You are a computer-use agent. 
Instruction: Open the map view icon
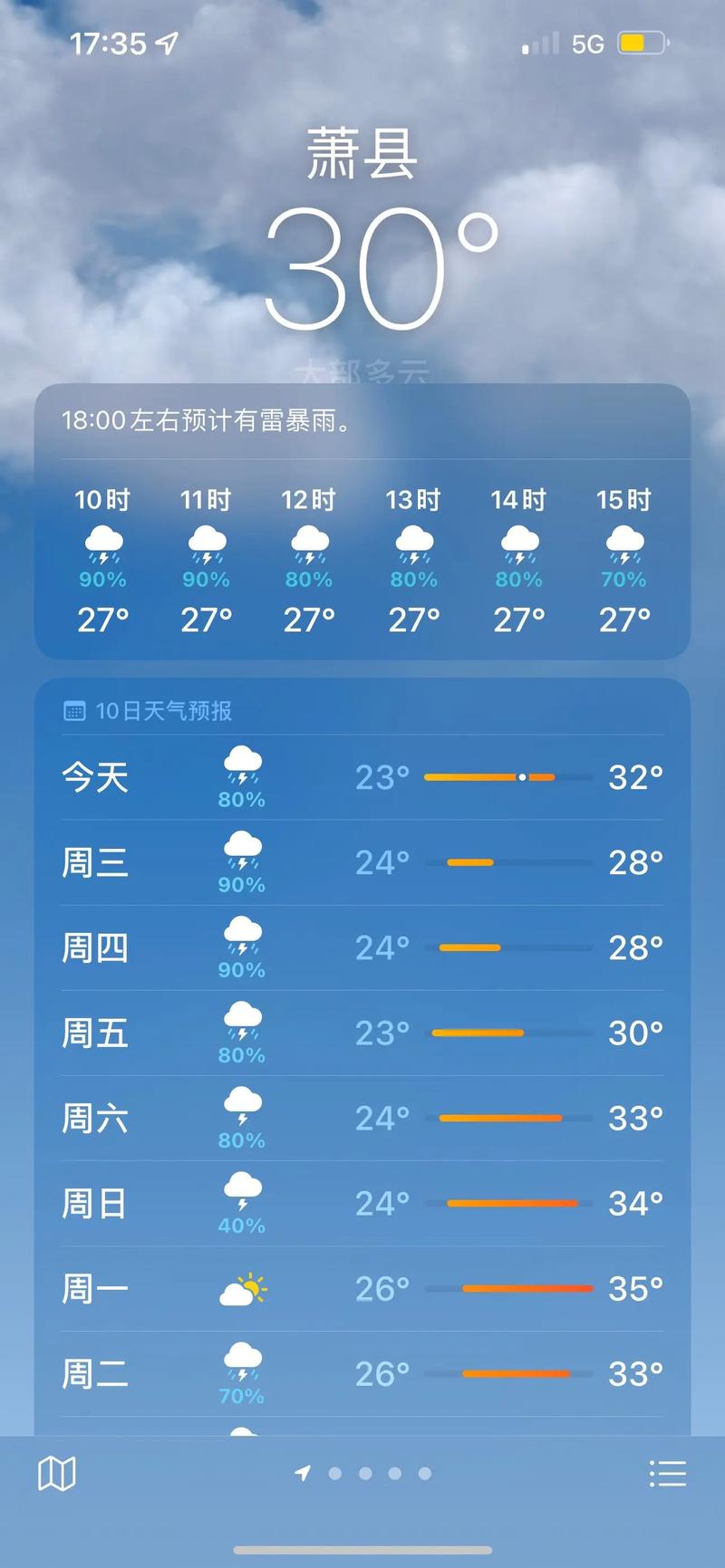click(x=58, y=1472)
